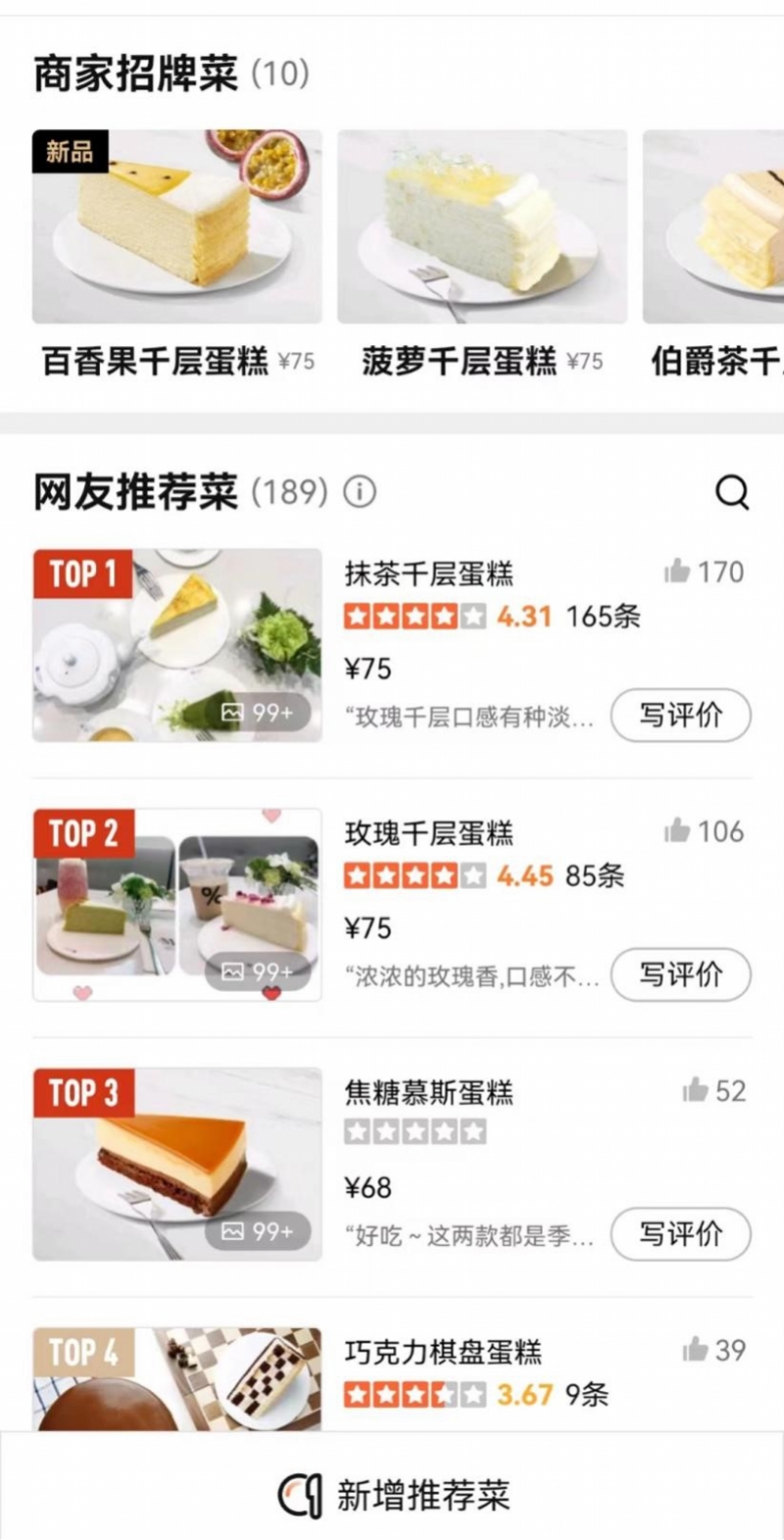Tap 写评价 for 抹茶千层蛋糕

coord(681,716)
